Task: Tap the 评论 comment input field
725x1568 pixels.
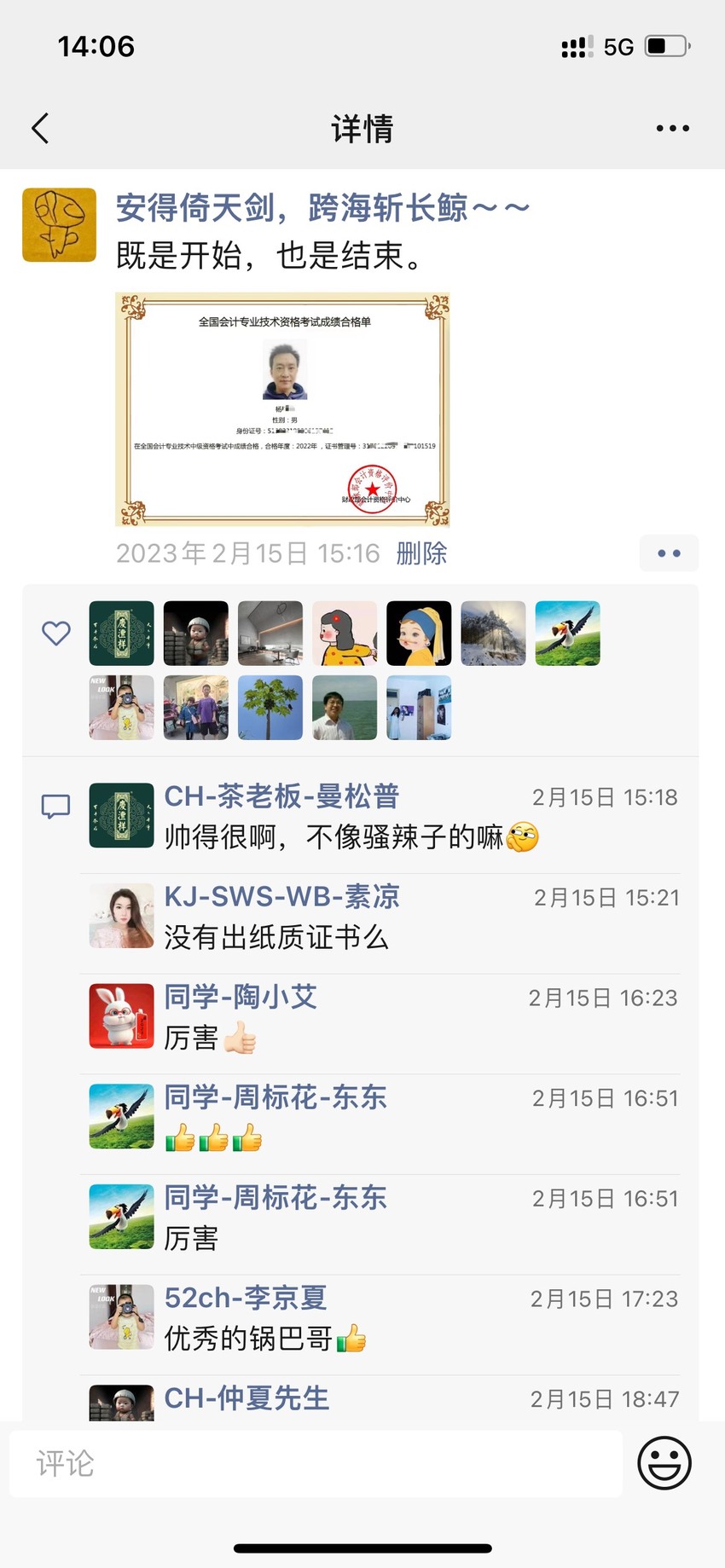Action: coord(316,1463)
